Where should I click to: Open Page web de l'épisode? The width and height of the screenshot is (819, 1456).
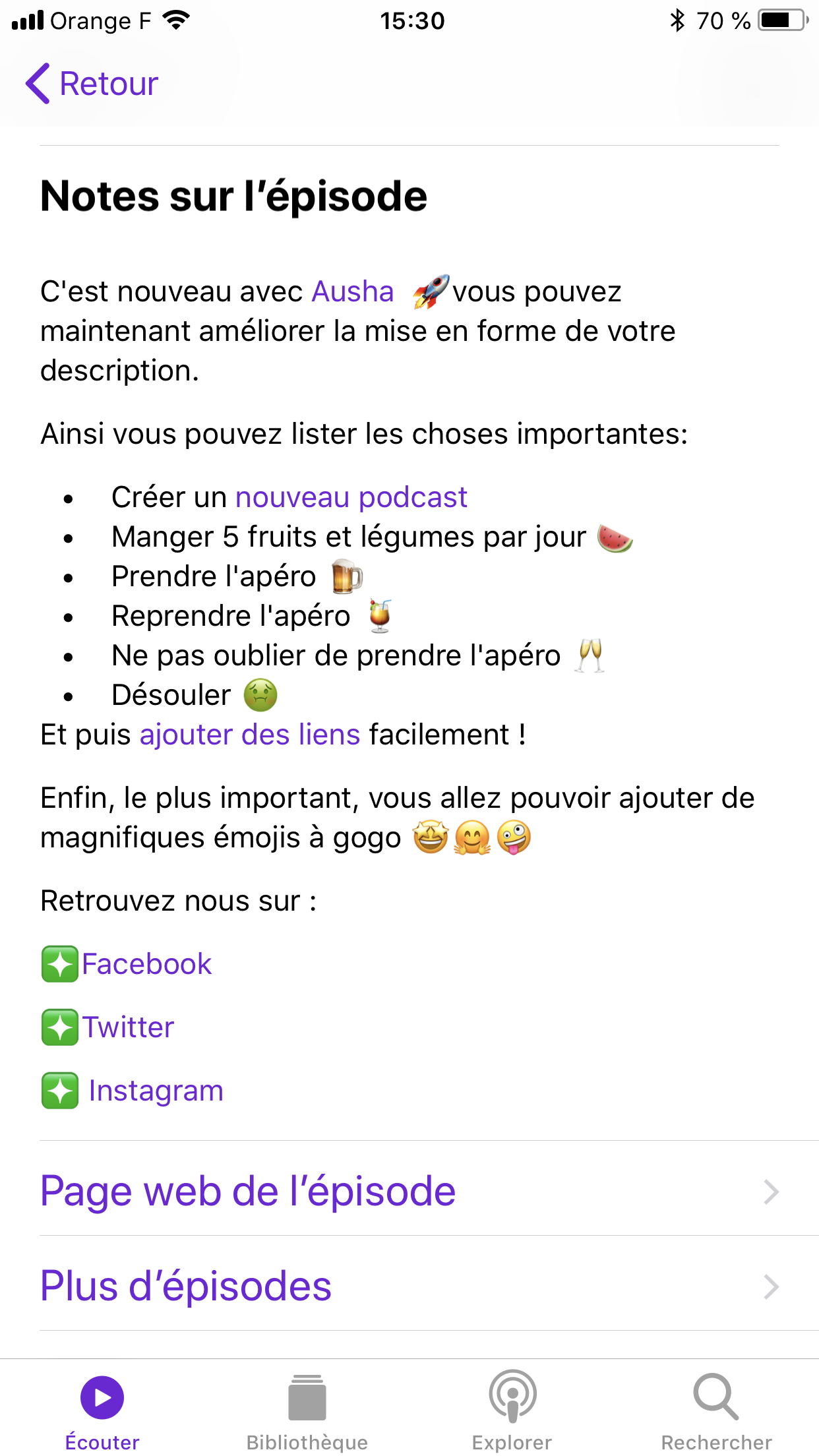[x=409, y=1191]
